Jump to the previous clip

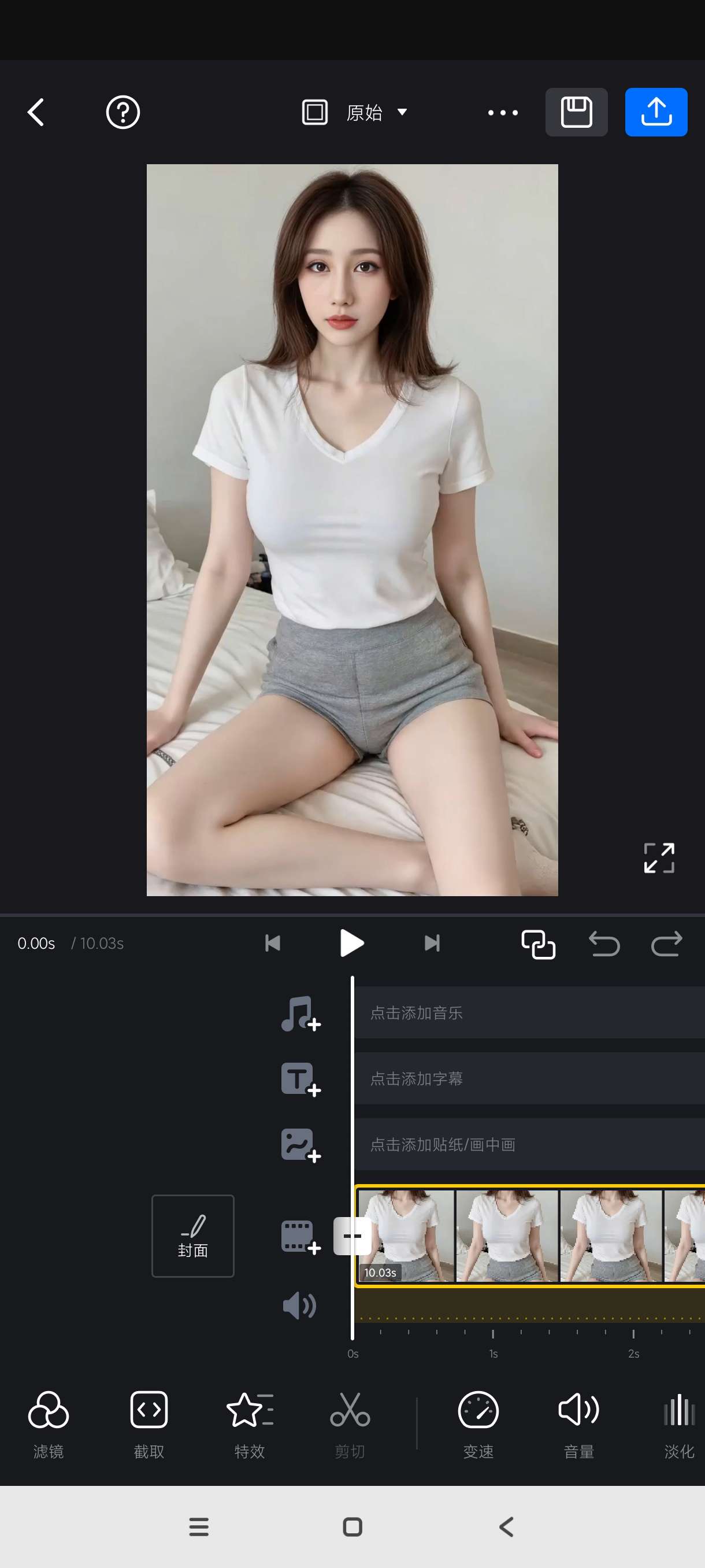(x=273, y=943)
